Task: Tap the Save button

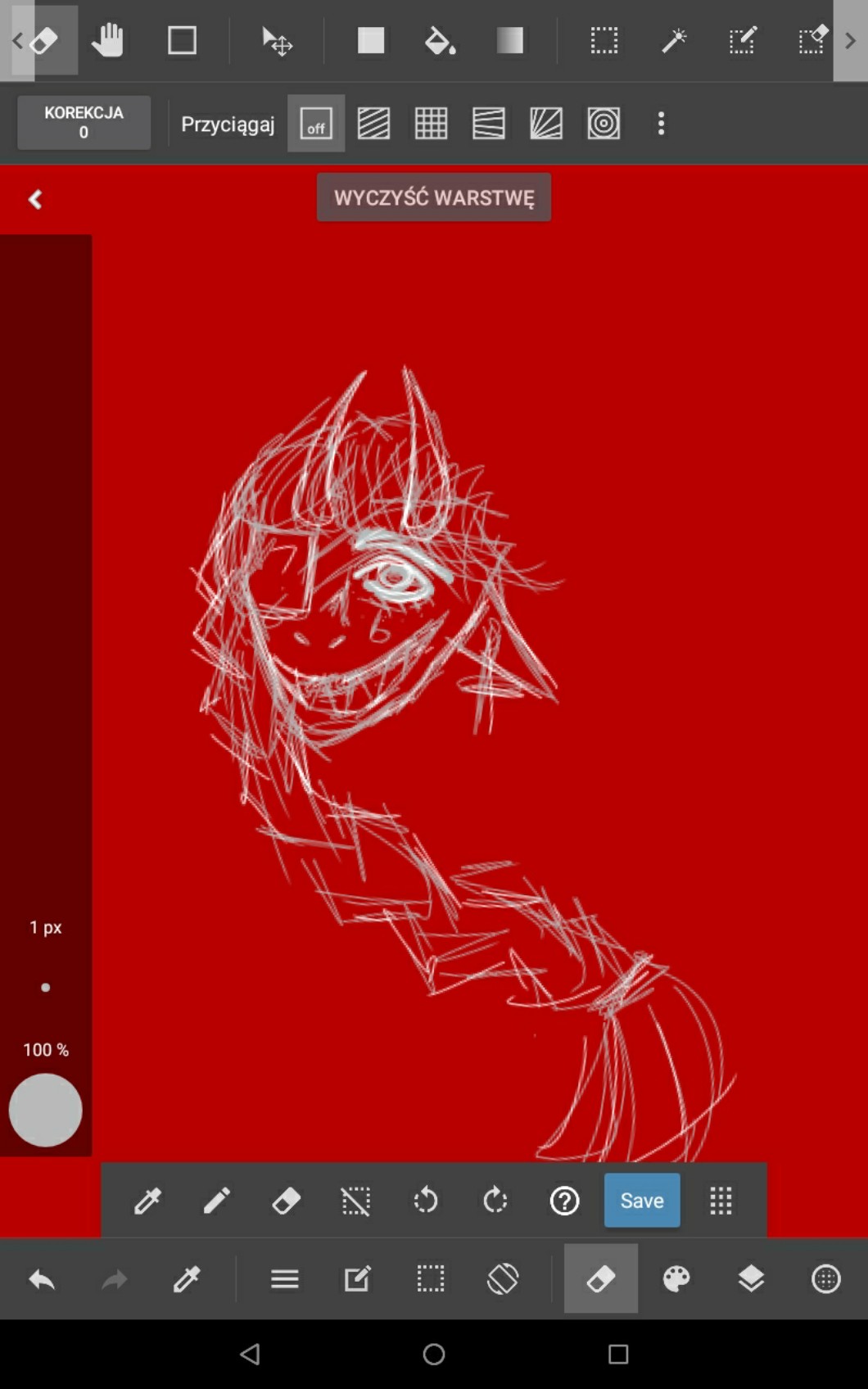Action: click(x=641, y=1201)
